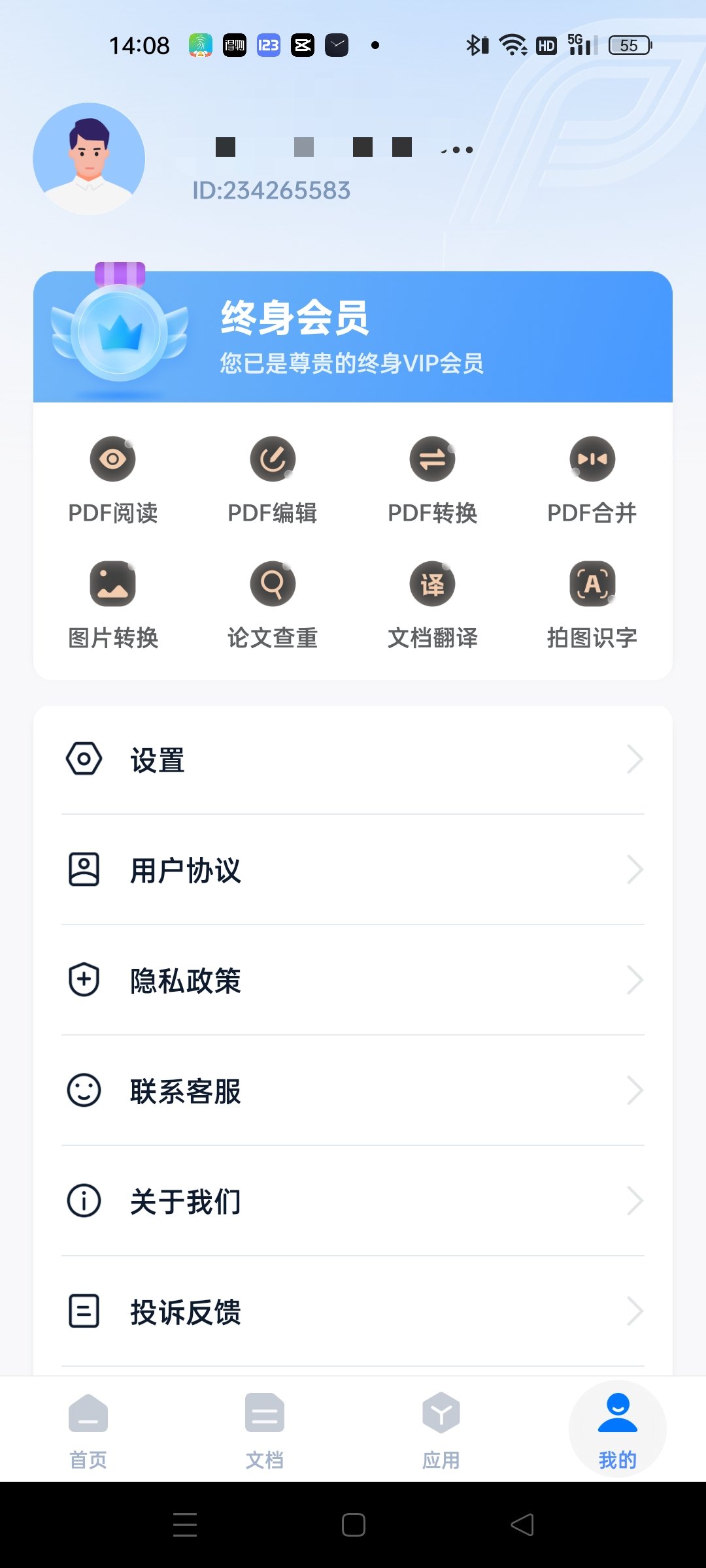Open the 图片转换 image converter
The image size is (706, 1568).
coord(112,604)
